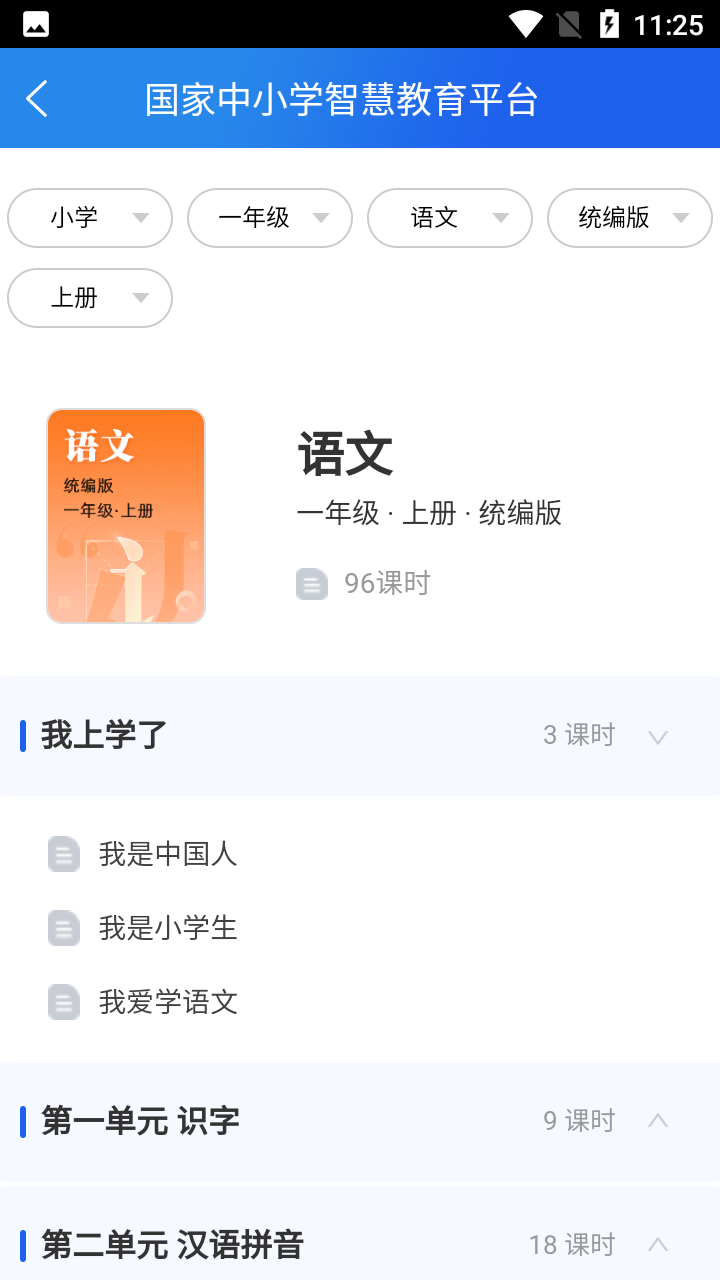This screenshot has height=1280, width=720.
Task: Open the lesson 我是中国人
Action: (168, 854)
